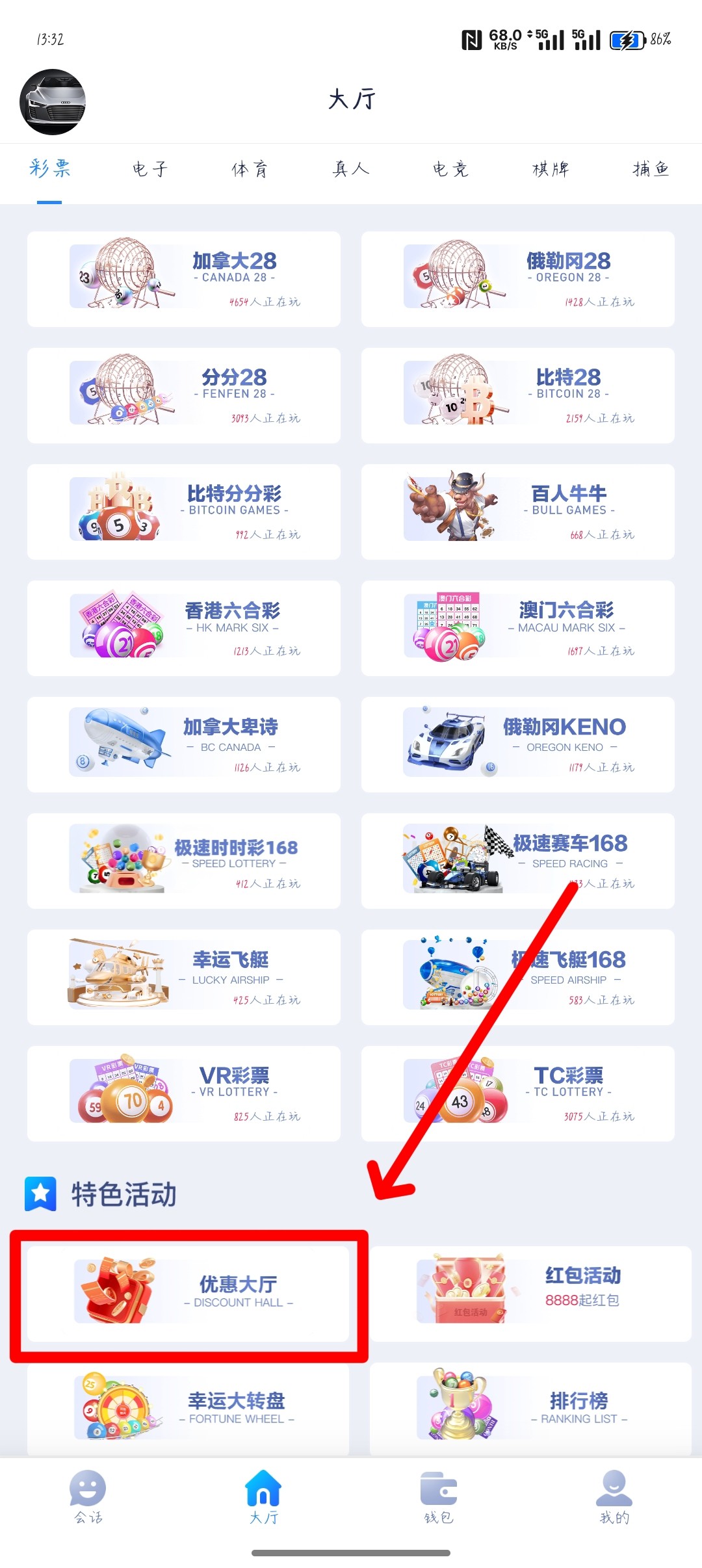Select 幸运飞艇 Lucky Airship card

tap(184, 977)
